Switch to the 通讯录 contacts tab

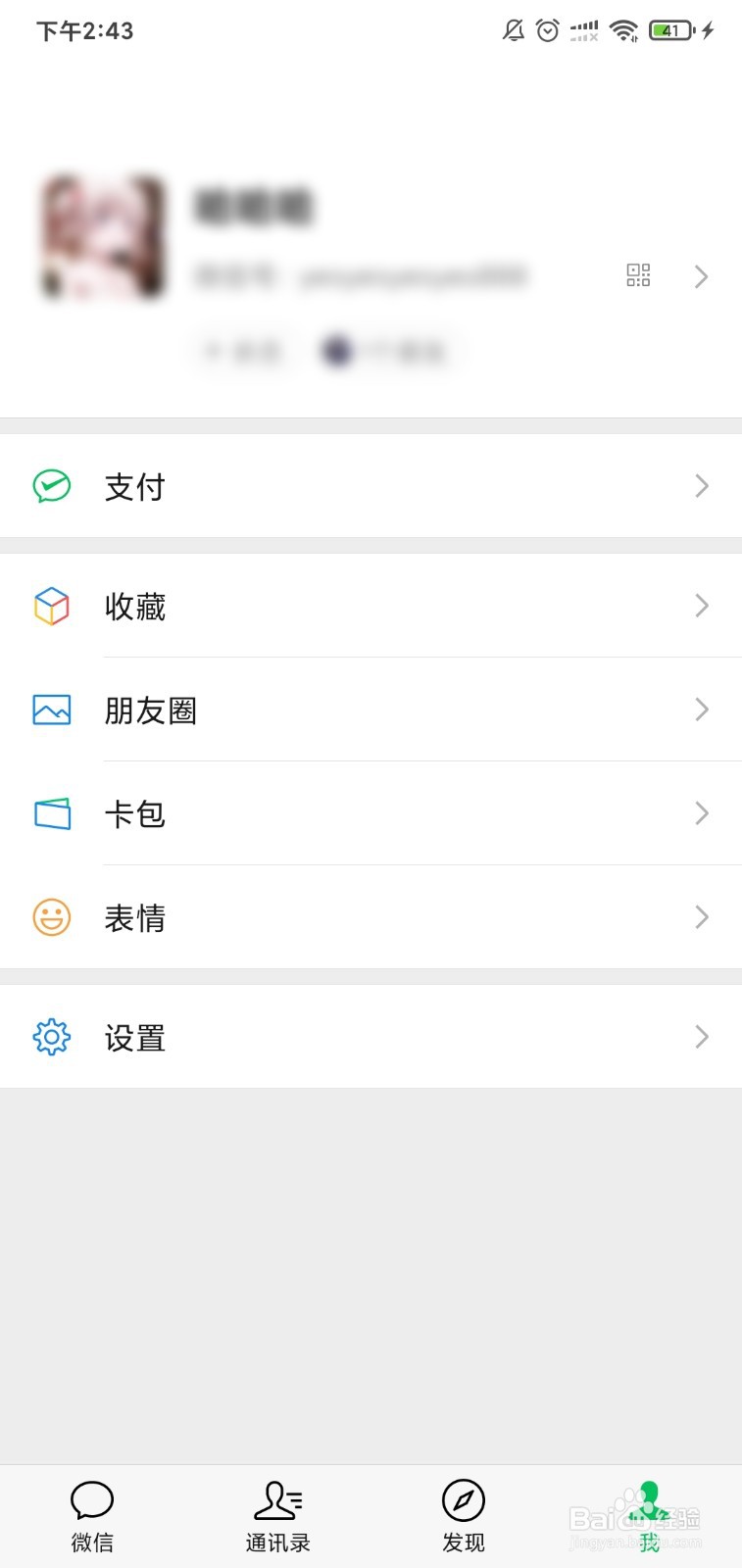pyautogui.click(x=278, y=1515)
